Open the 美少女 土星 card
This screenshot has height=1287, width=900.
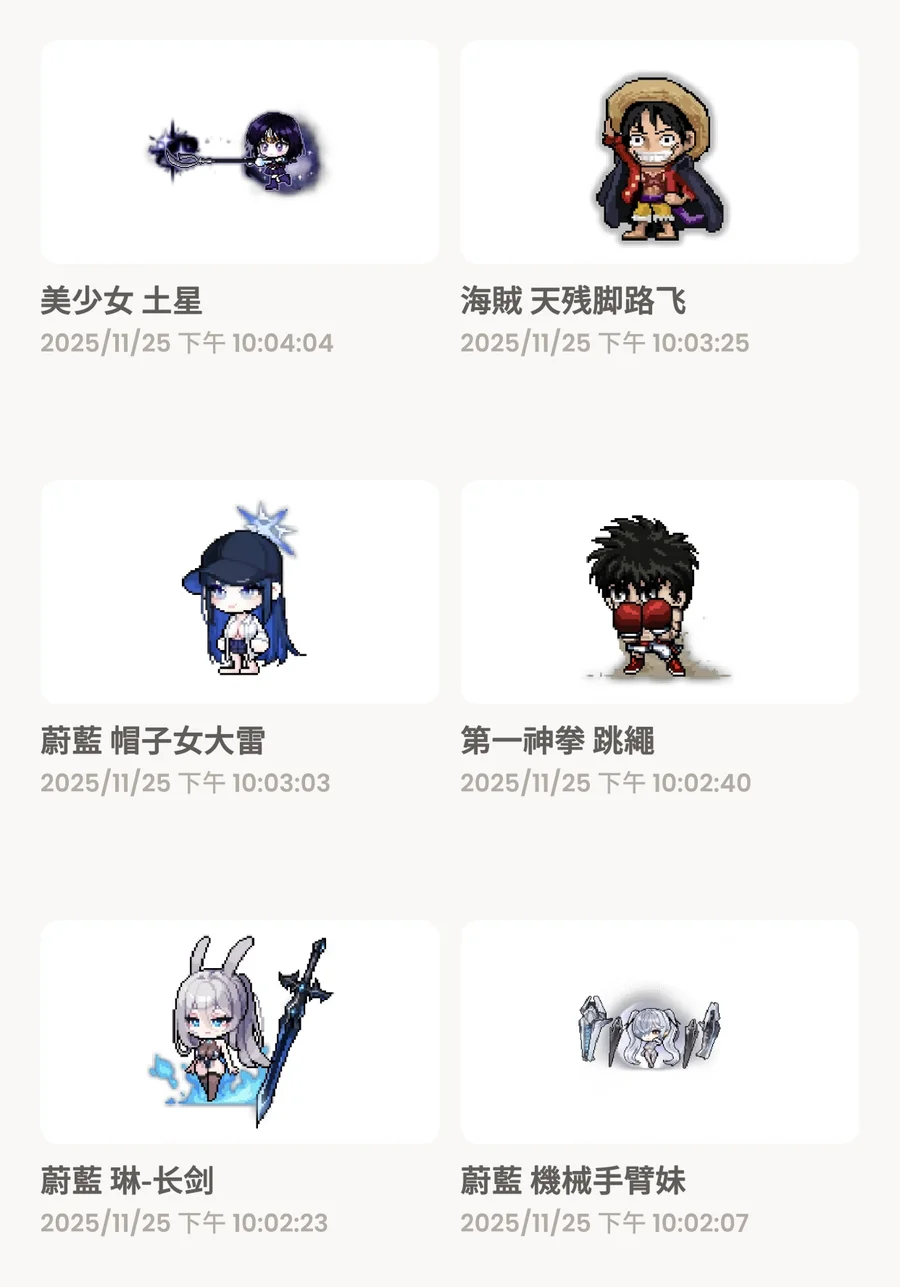(240, 152)
